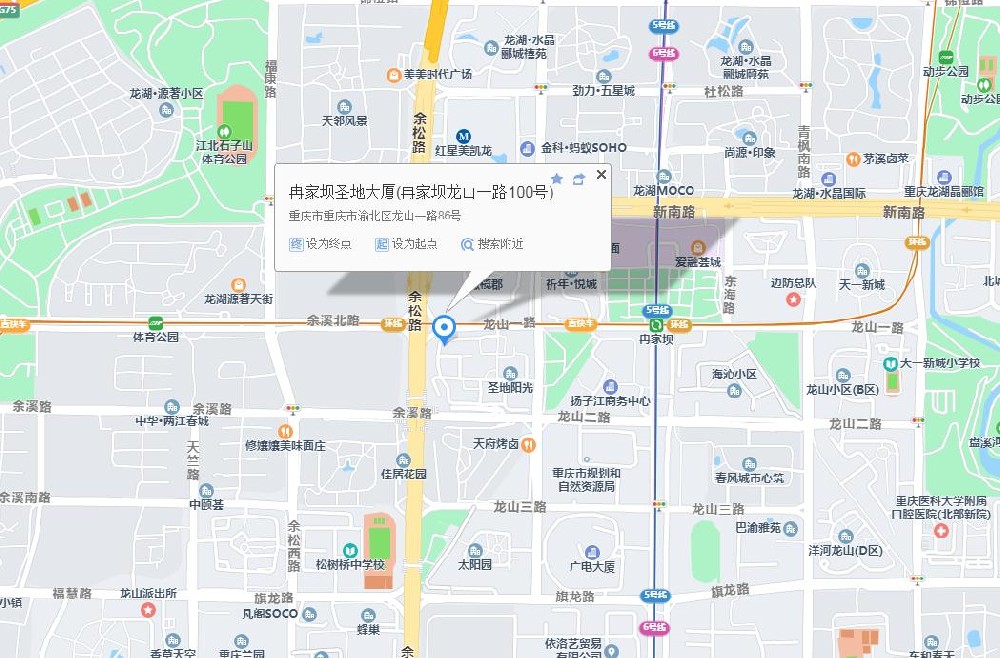This screenshot has width=1000, height=658.
Task: Favorite this location with the star icon
Action: (x=557, y=179)
